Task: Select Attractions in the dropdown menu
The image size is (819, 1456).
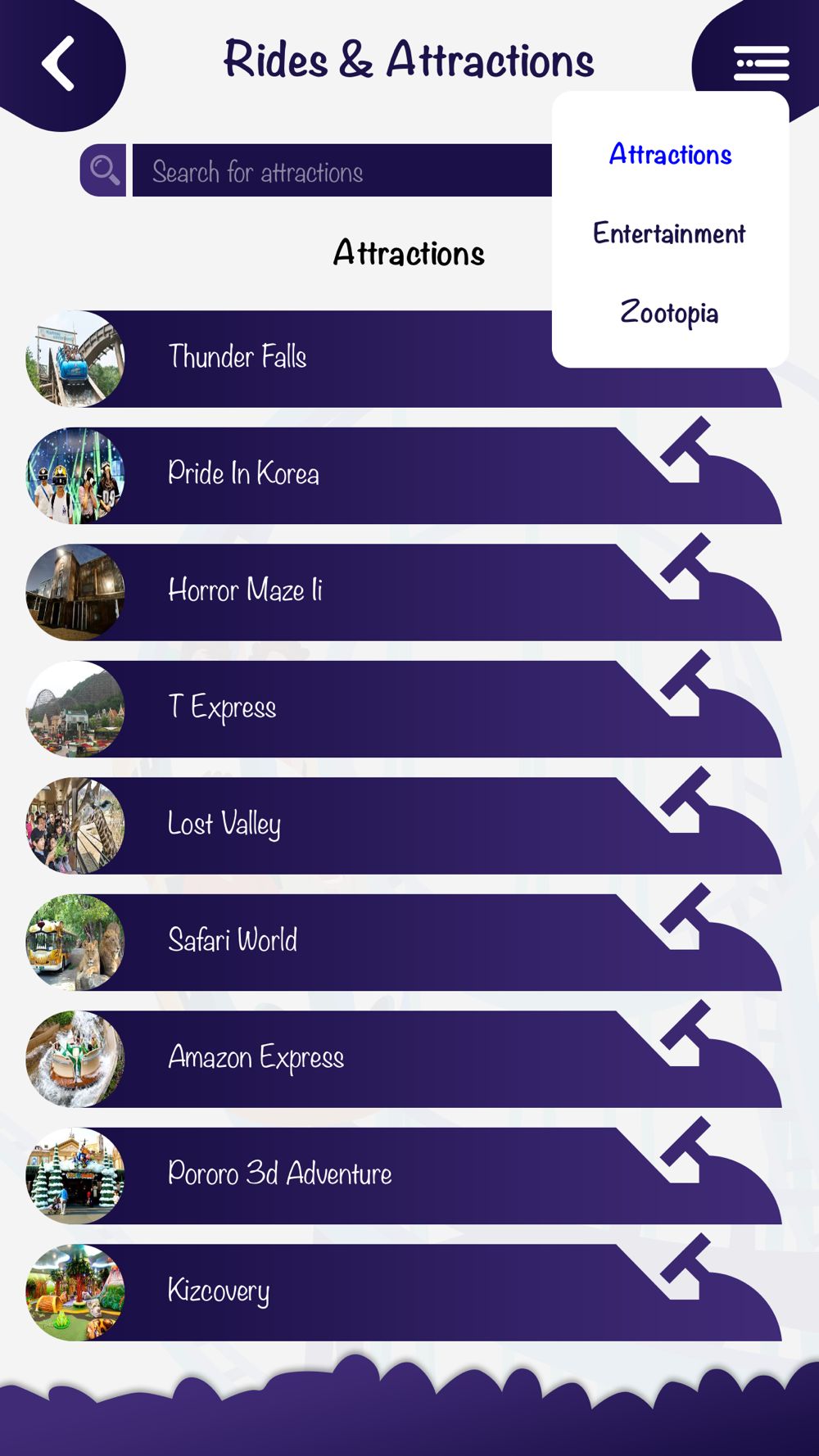Action: [x=670, y=155]
